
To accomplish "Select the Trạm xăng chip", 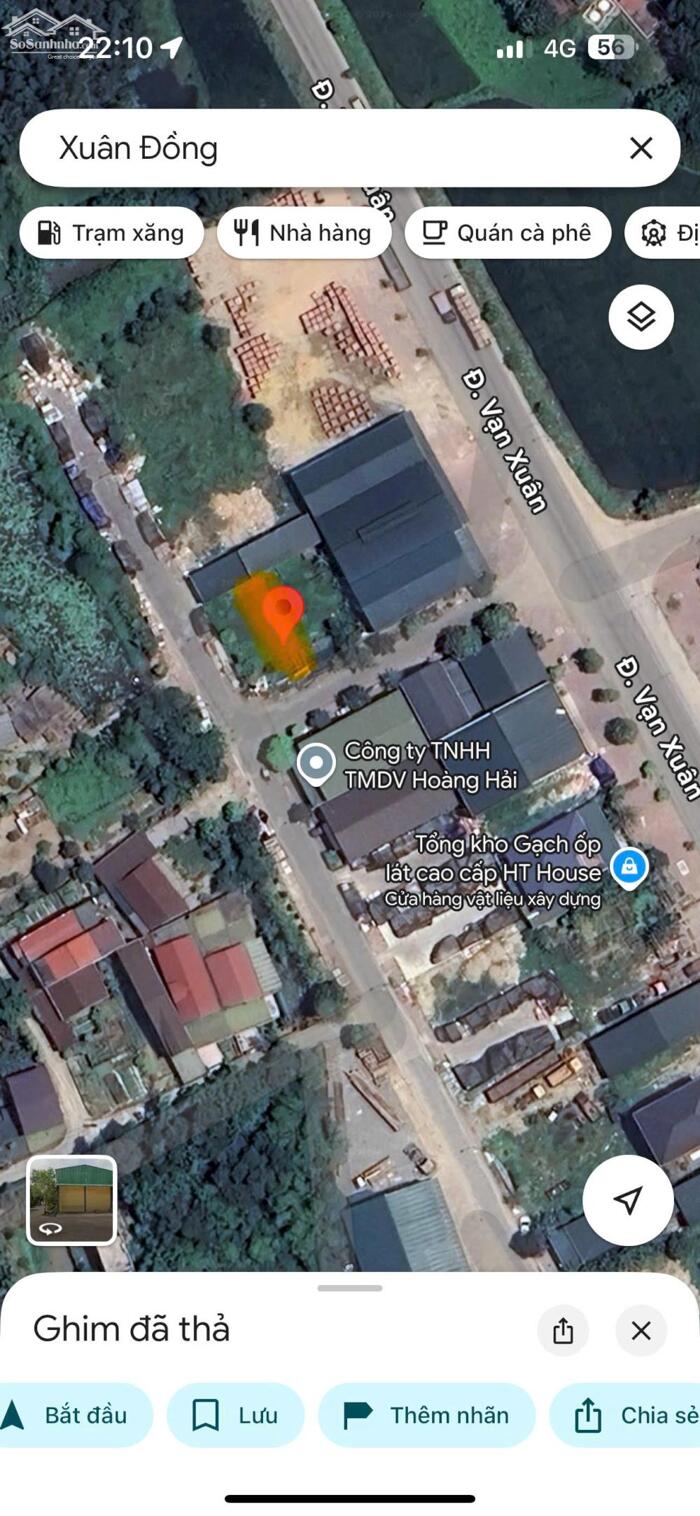I will 111,233.
